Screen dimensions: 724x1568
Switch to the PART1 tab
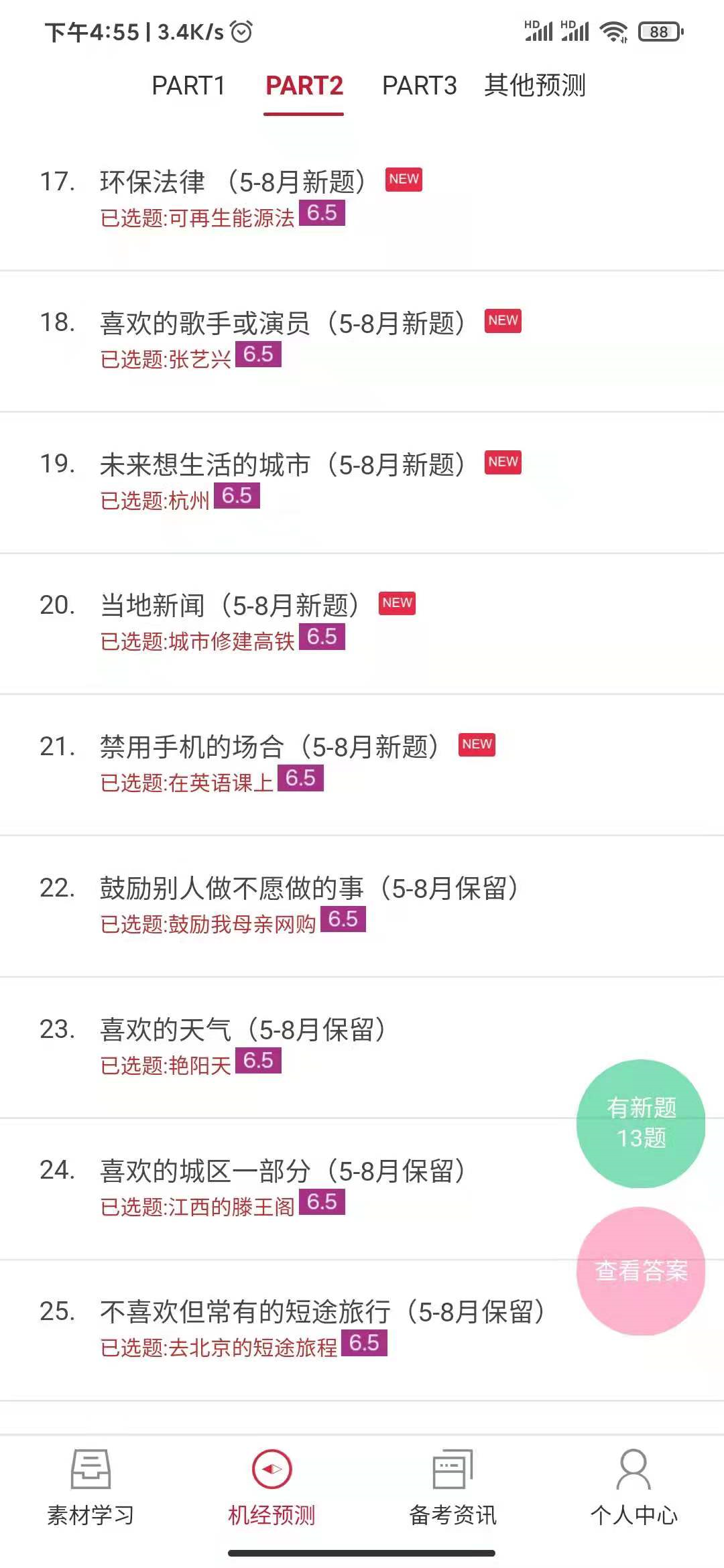[x=188, y=86]
